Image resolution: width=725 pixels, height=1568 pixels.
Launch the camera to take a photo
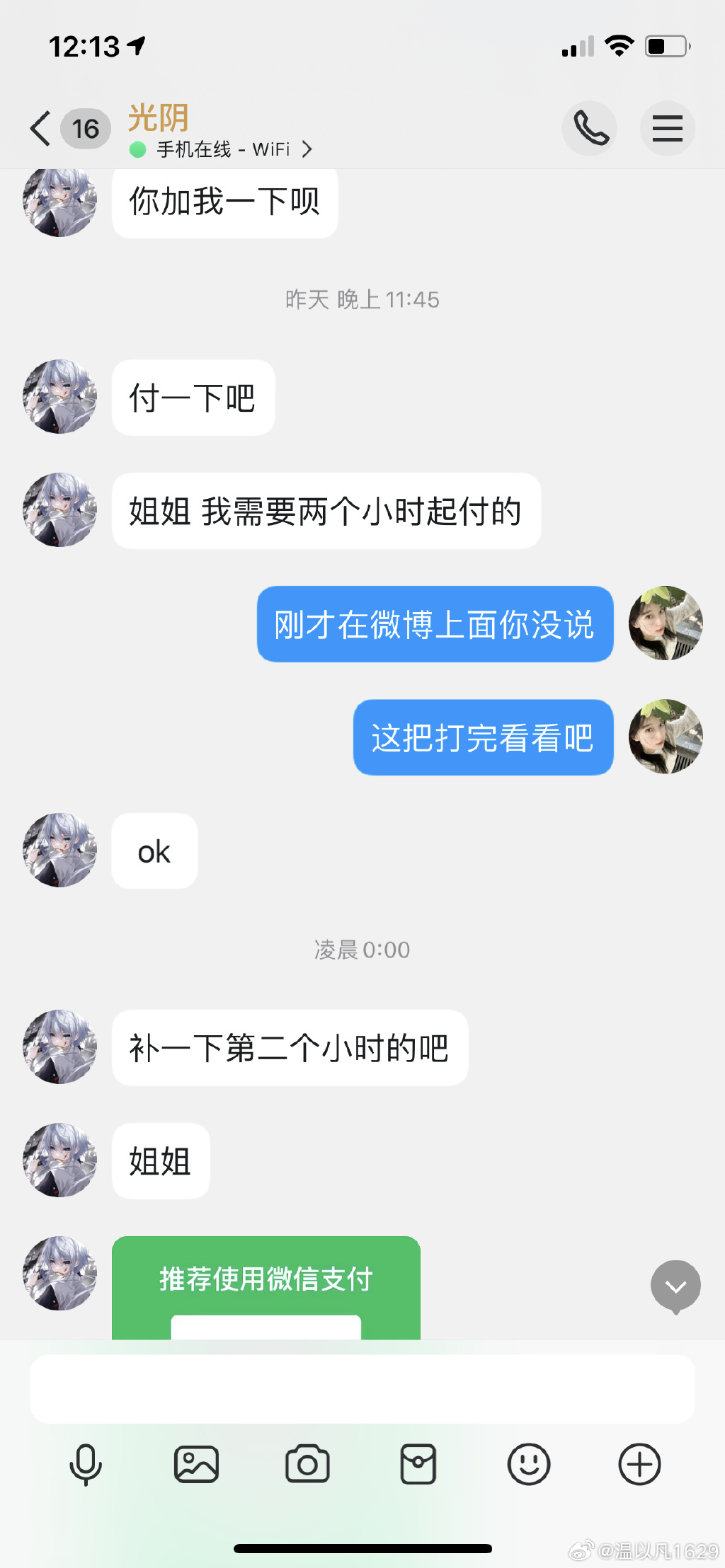click(x=307, y=1464)
